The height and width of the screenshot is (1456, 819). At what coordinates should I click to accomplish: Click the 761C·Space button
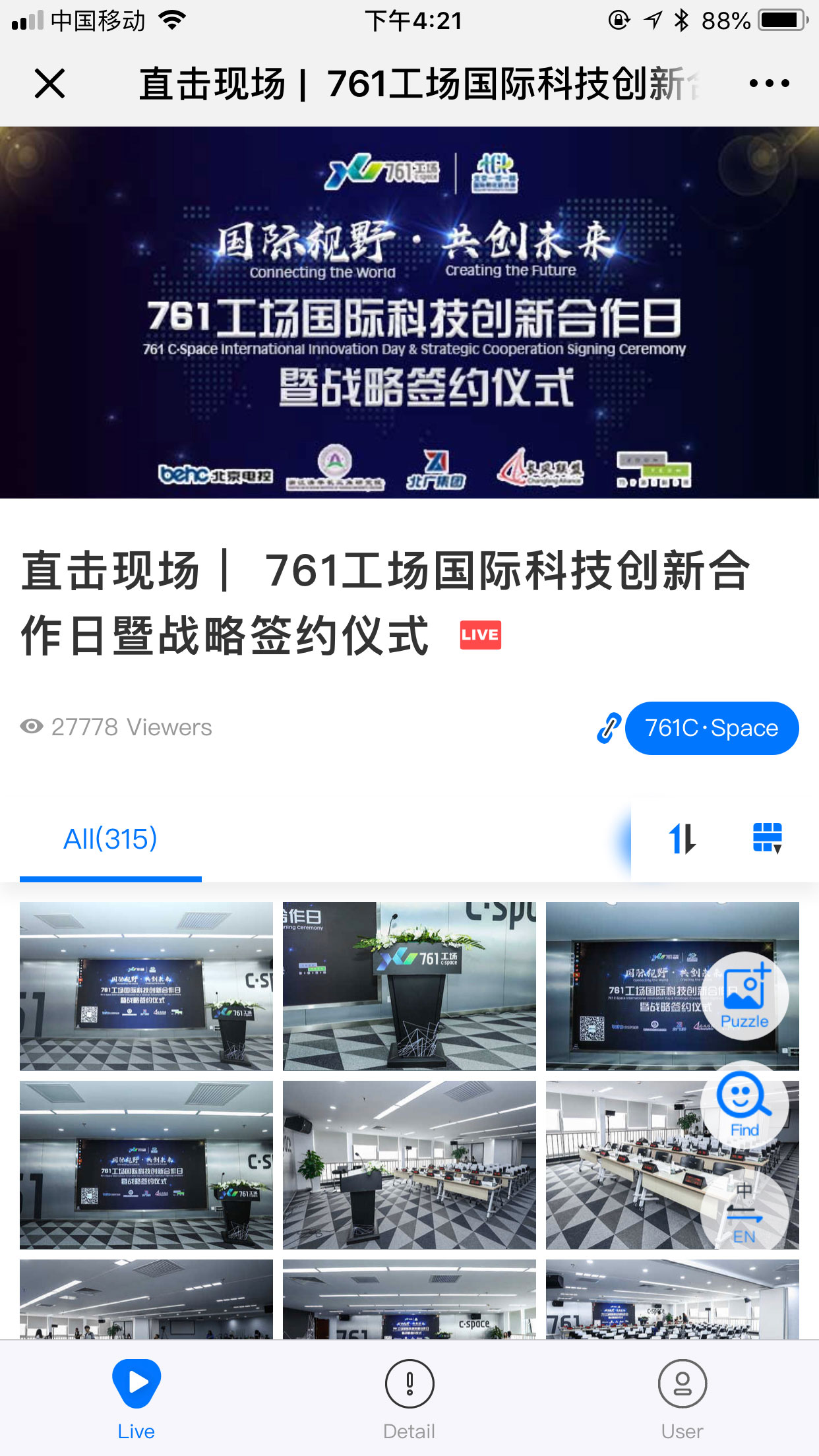pos(712,728)
